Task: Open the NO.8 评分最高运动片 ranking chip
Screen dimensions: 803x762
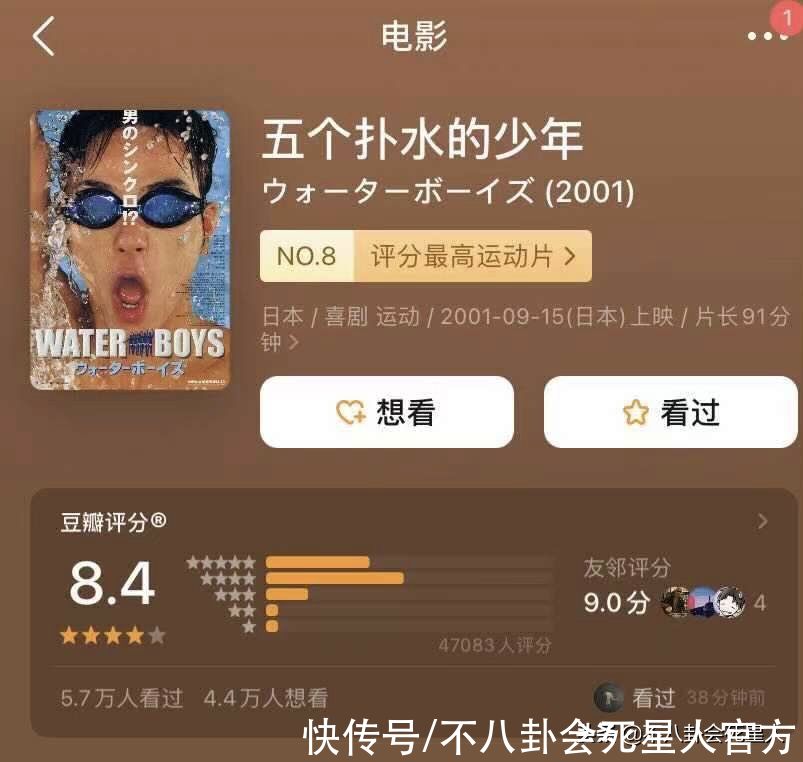Action: [425, 256]
